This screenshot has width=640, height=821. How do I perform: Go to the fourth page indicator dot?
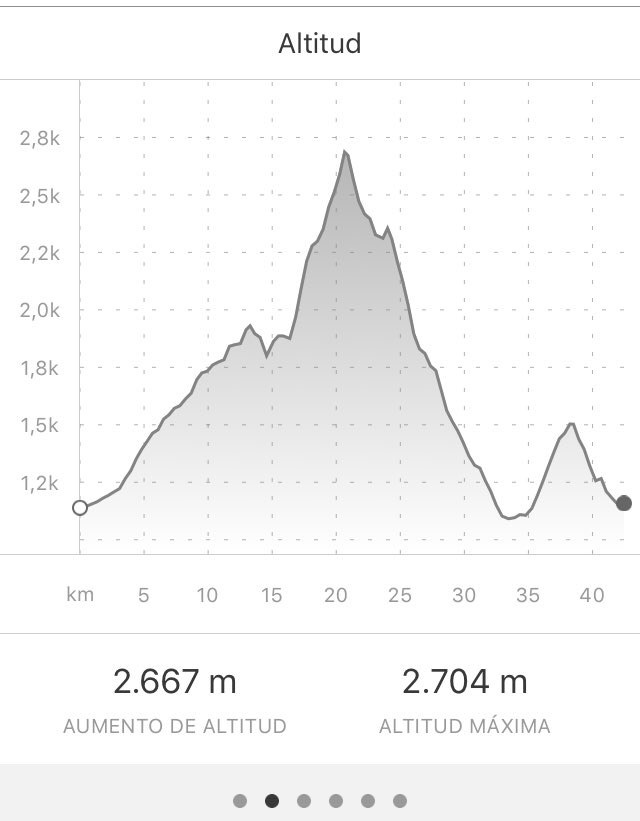[x=336, y=800]
